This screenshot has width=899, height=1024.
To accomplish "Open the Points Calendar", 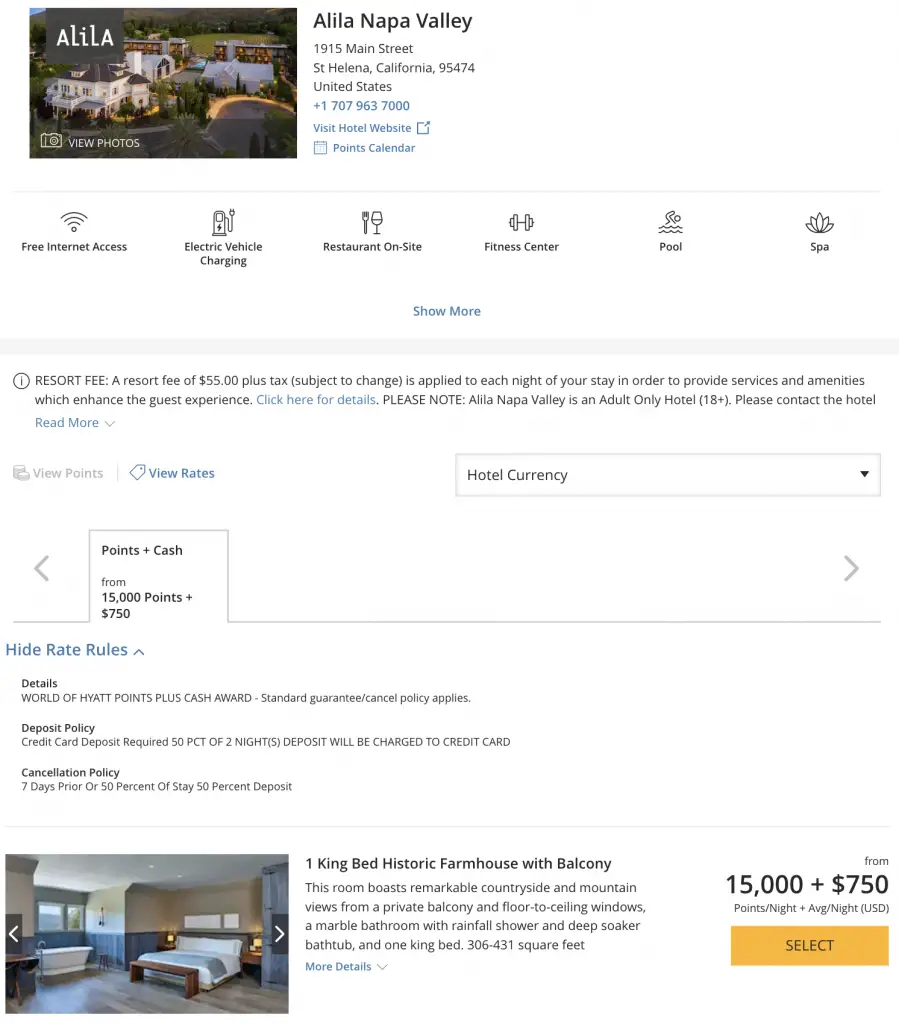I will pos(373,148).
